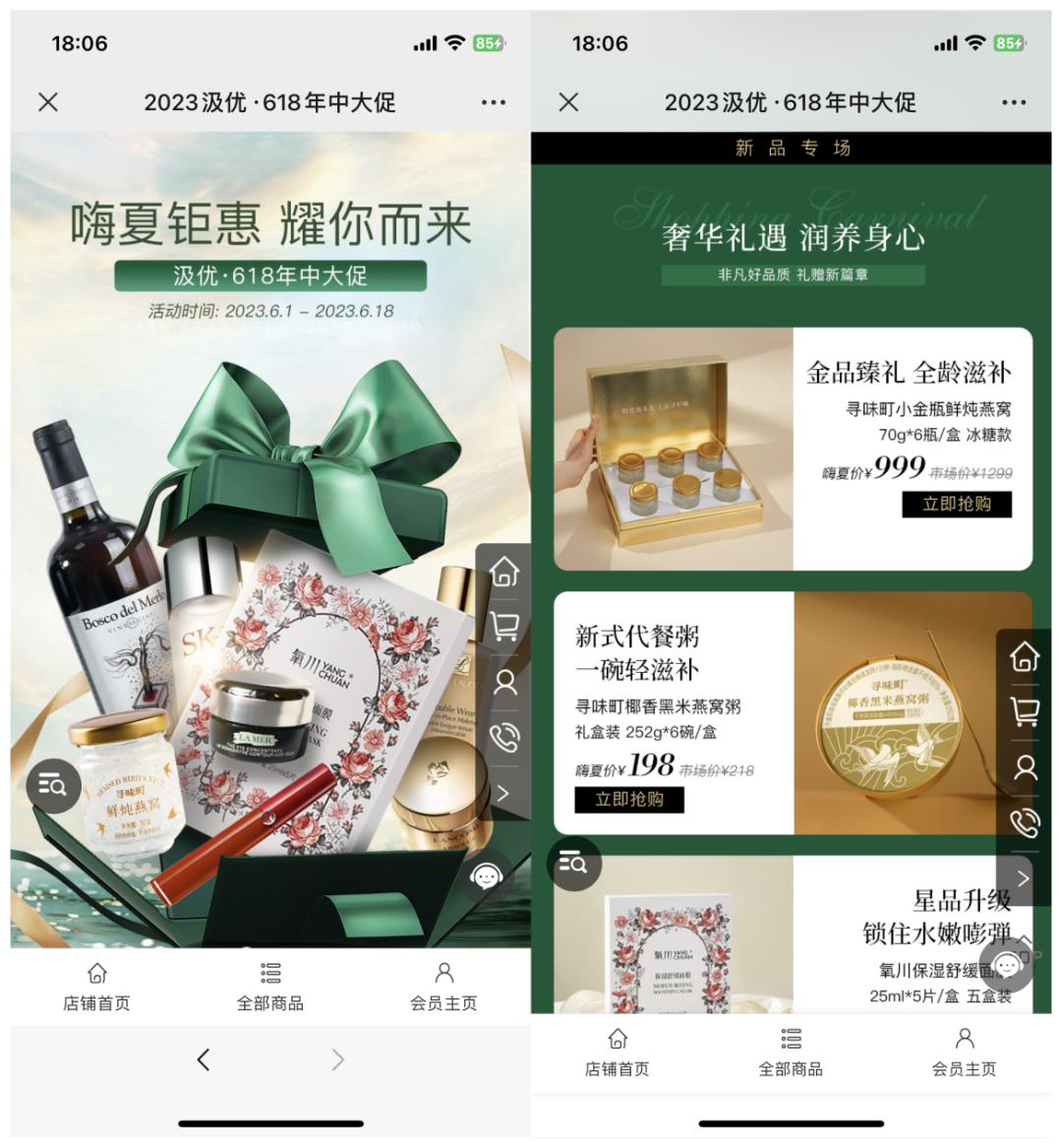
Task: Close the page with the X button
Action: pos(48,102)
